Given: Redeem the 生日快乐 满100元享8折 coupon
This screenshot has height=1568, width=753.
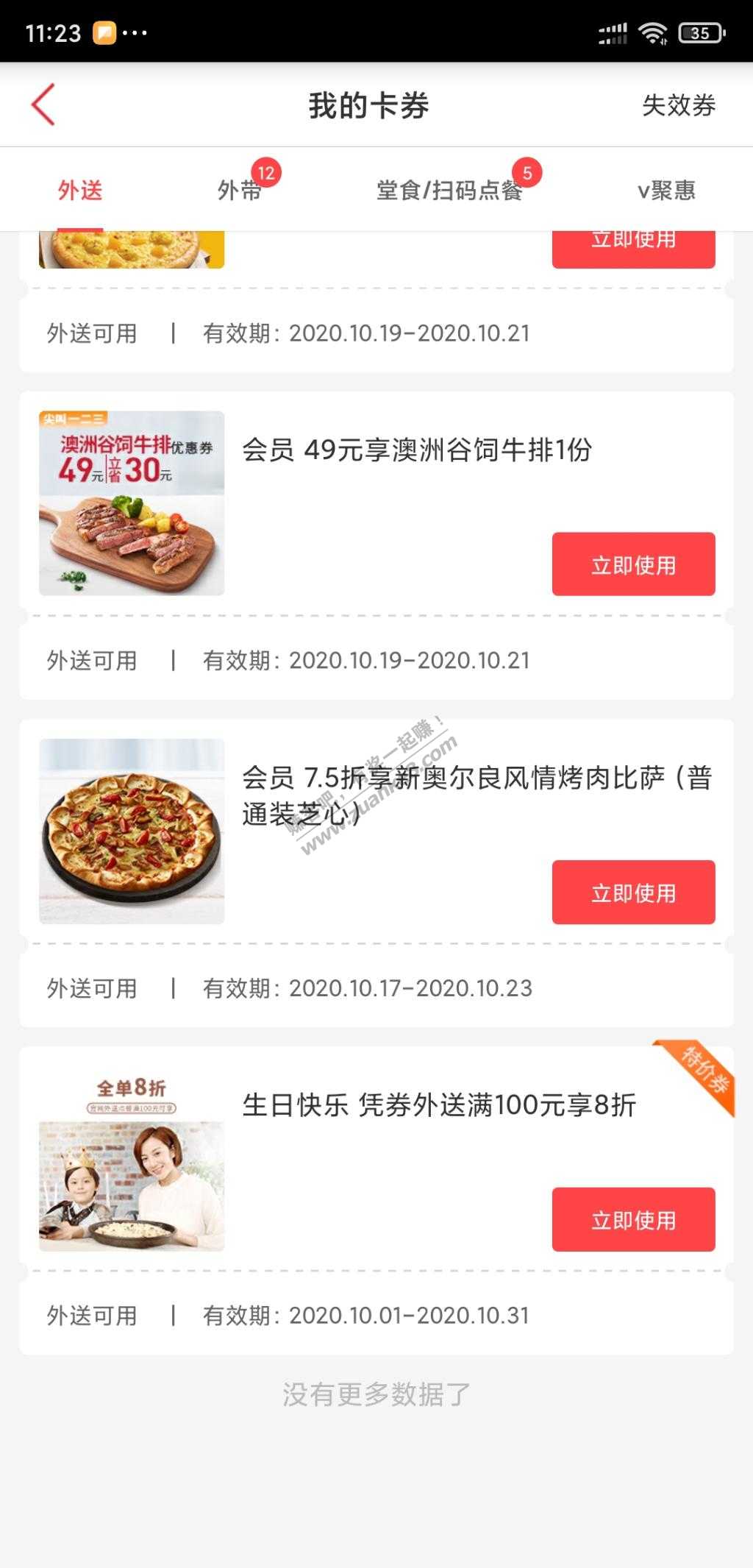Looking at the screenshot, I should coord(633,1219).
